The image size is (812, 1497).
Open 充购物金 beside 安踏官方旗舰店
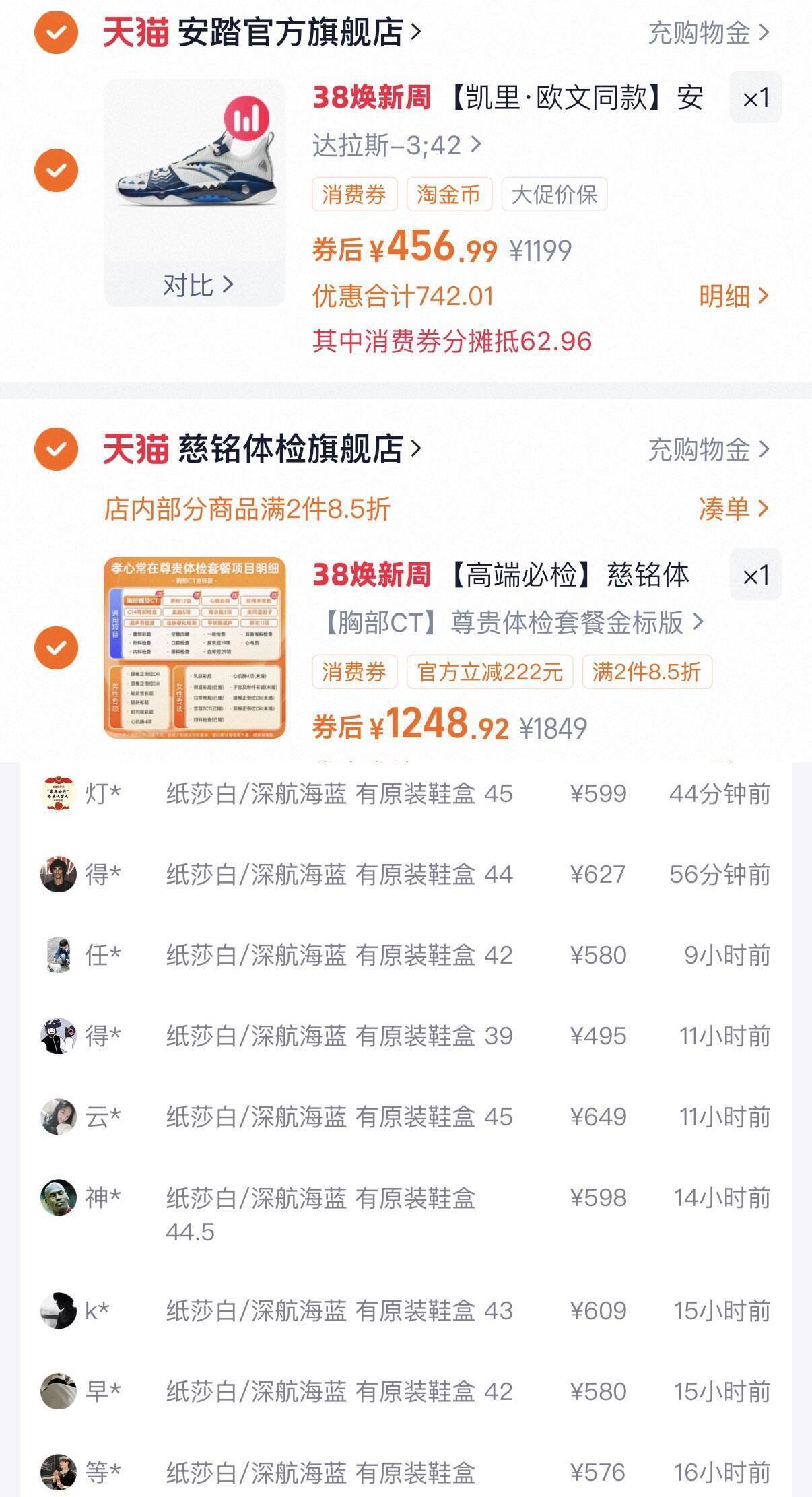tap(708, 33)
